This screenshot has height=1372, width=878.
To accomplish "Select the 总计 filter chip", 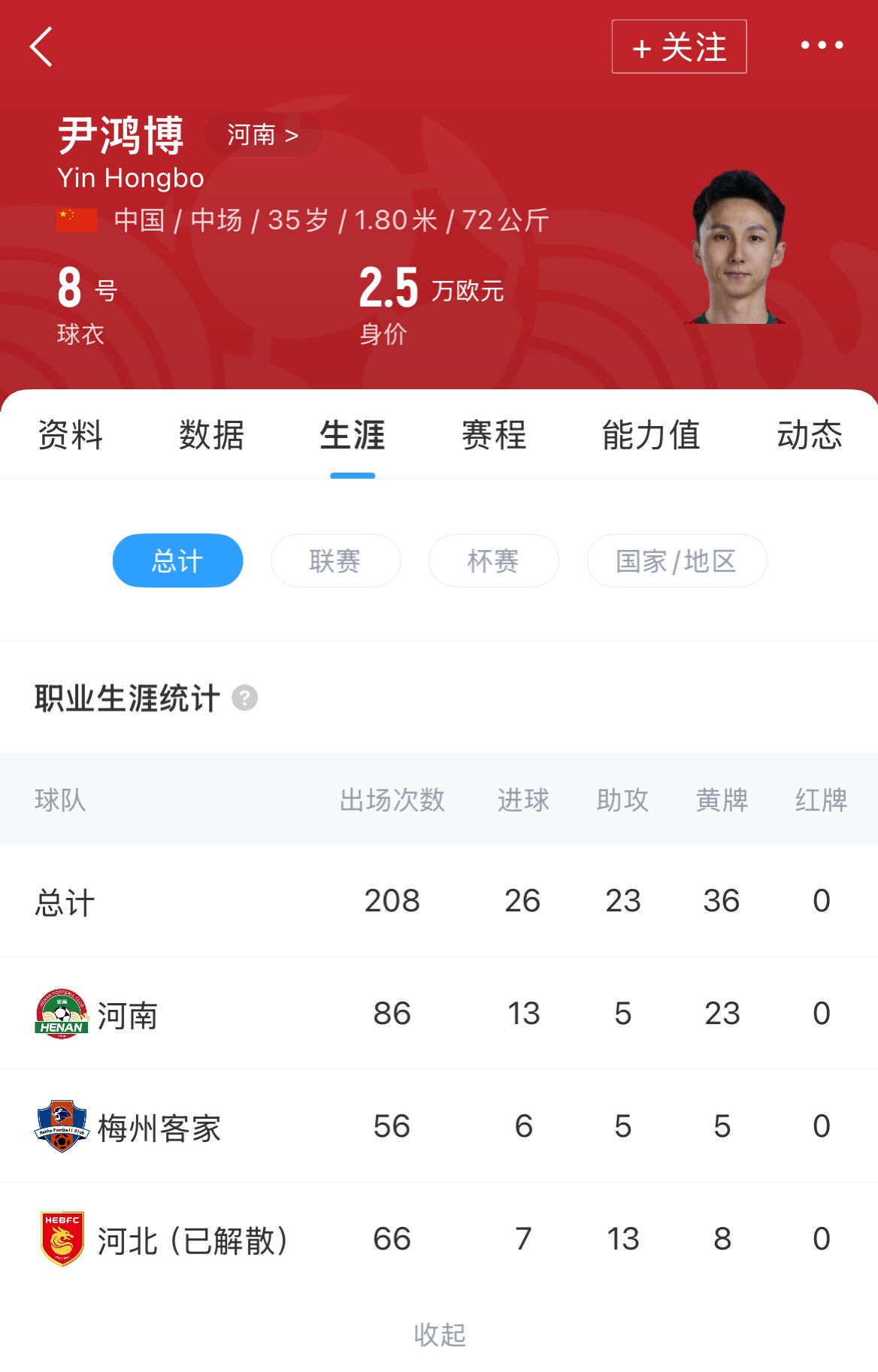I will (177, 561).
